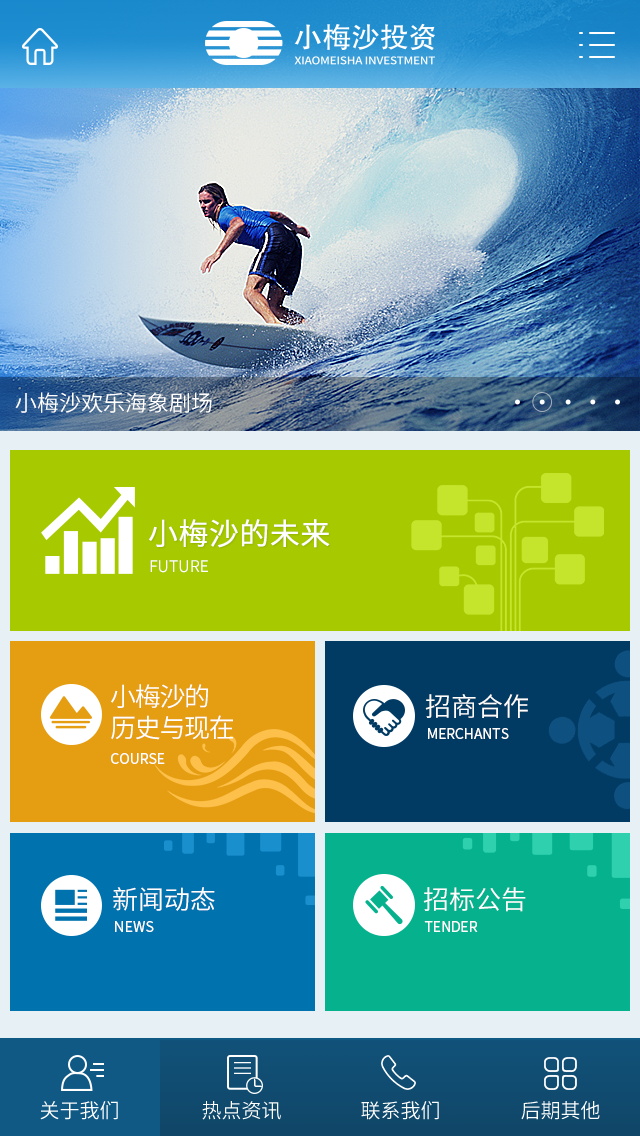Open the 招标公告 TENDER tile
Image resolution: width=640 pixels, height=1136 pixels.
click(477, 921)
